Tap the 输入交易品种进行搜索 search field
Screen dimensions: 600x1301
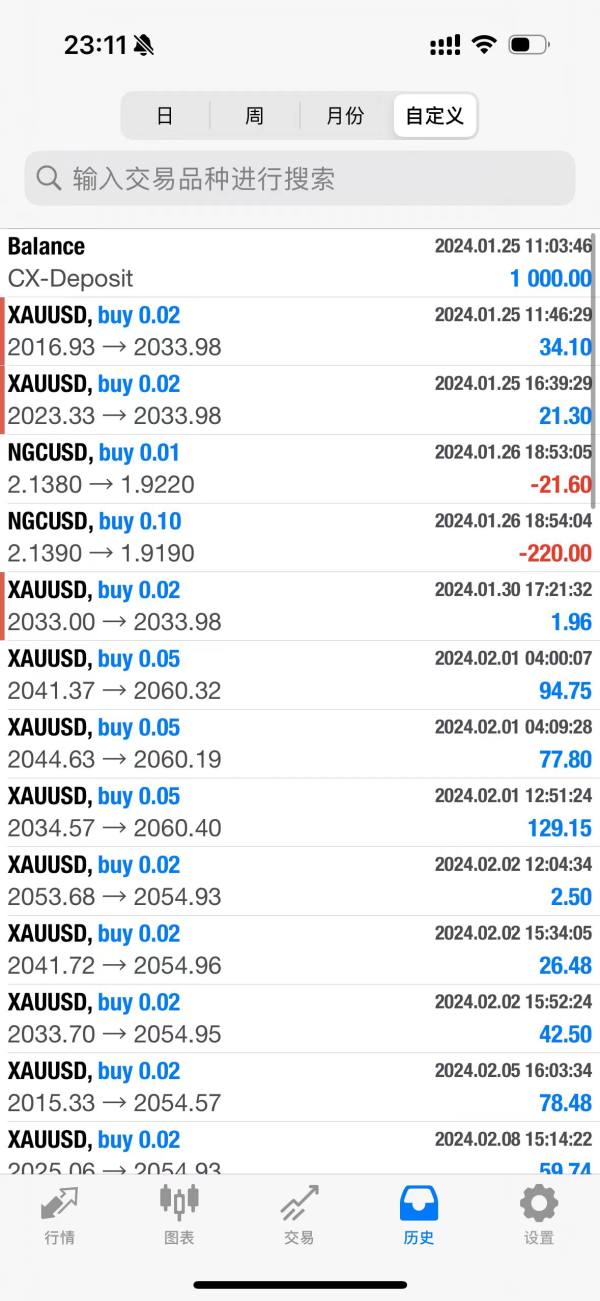coord(300,179)
